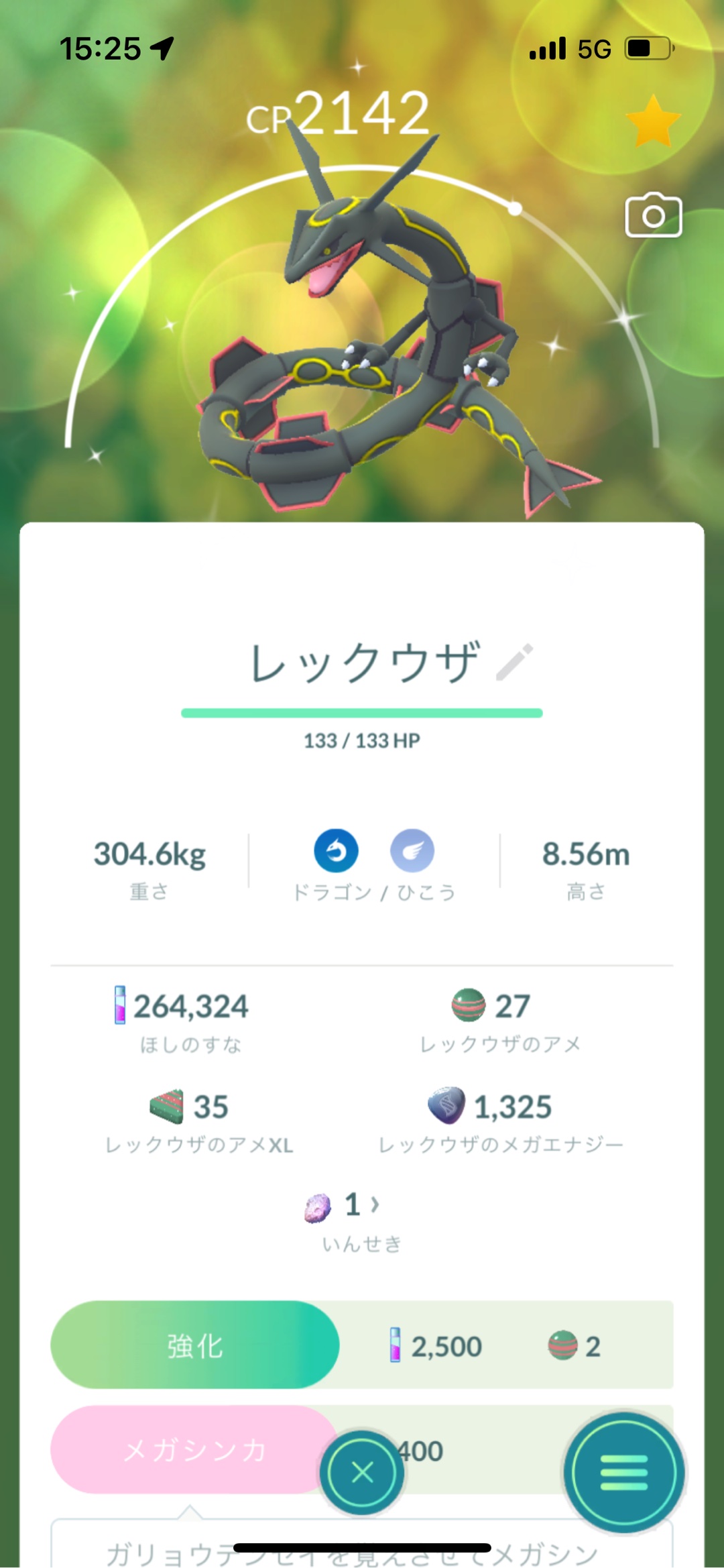Open the いんせき meteorite item details
Screen dimensions: 724x1568
click(343, 1206)
